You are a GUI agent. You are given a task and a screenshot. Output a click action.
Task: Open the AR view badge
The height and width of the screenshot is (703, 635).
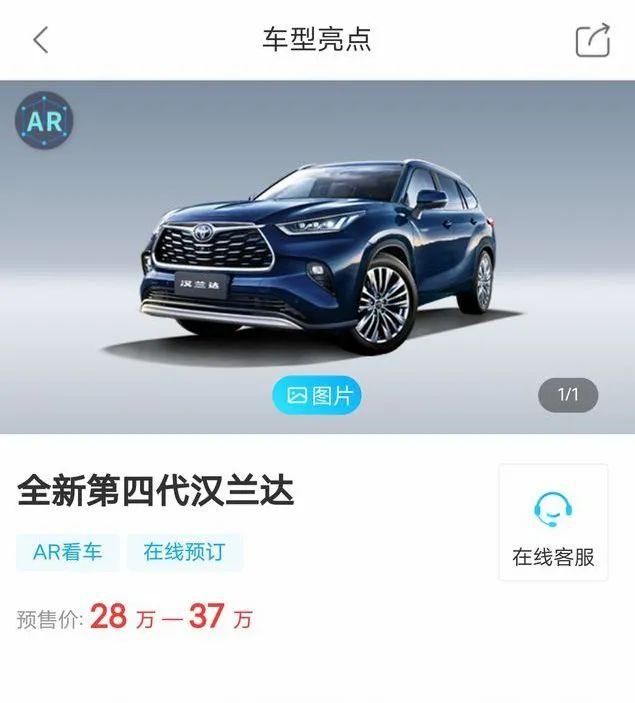coord(44,122)
